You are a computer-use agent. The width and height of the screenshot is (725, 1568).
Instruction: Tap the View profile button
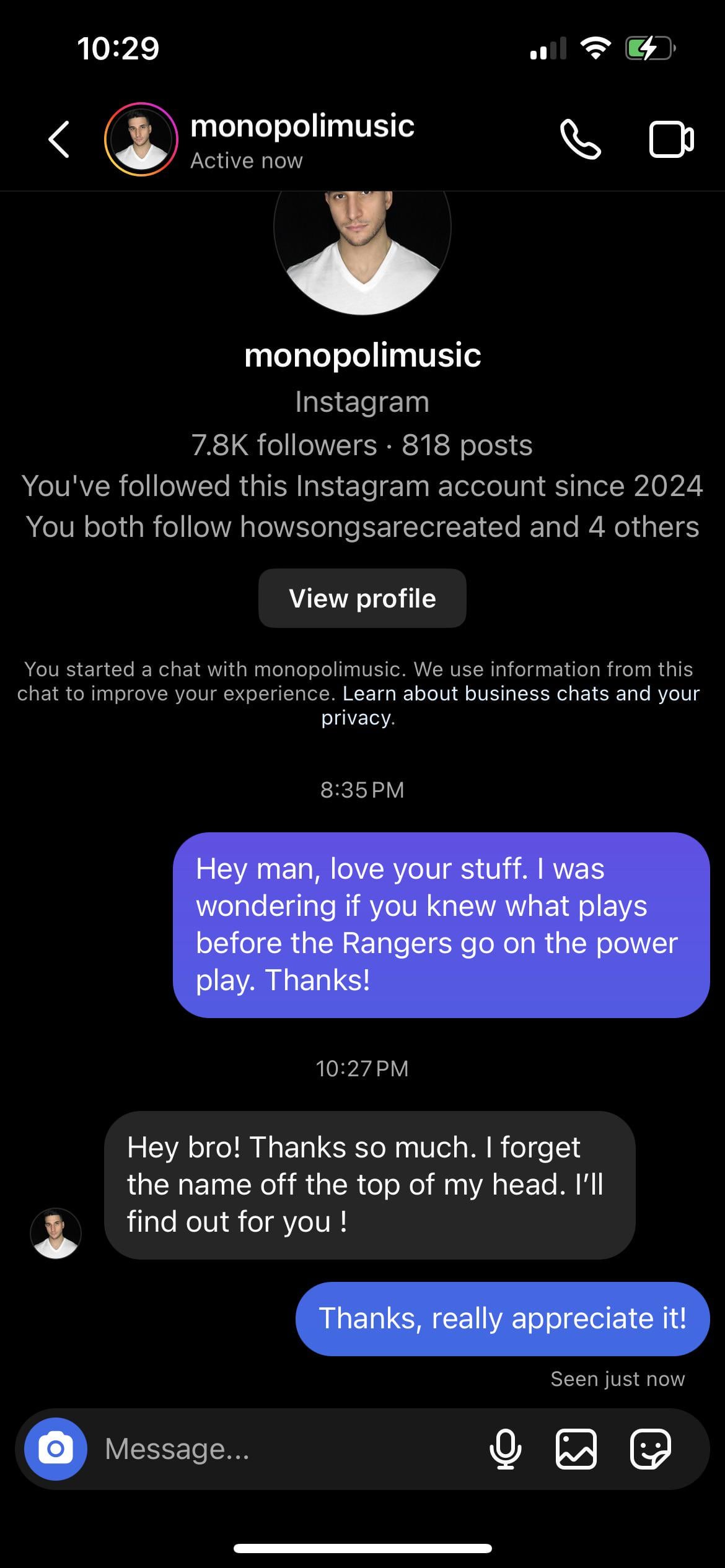click(362, 598)
